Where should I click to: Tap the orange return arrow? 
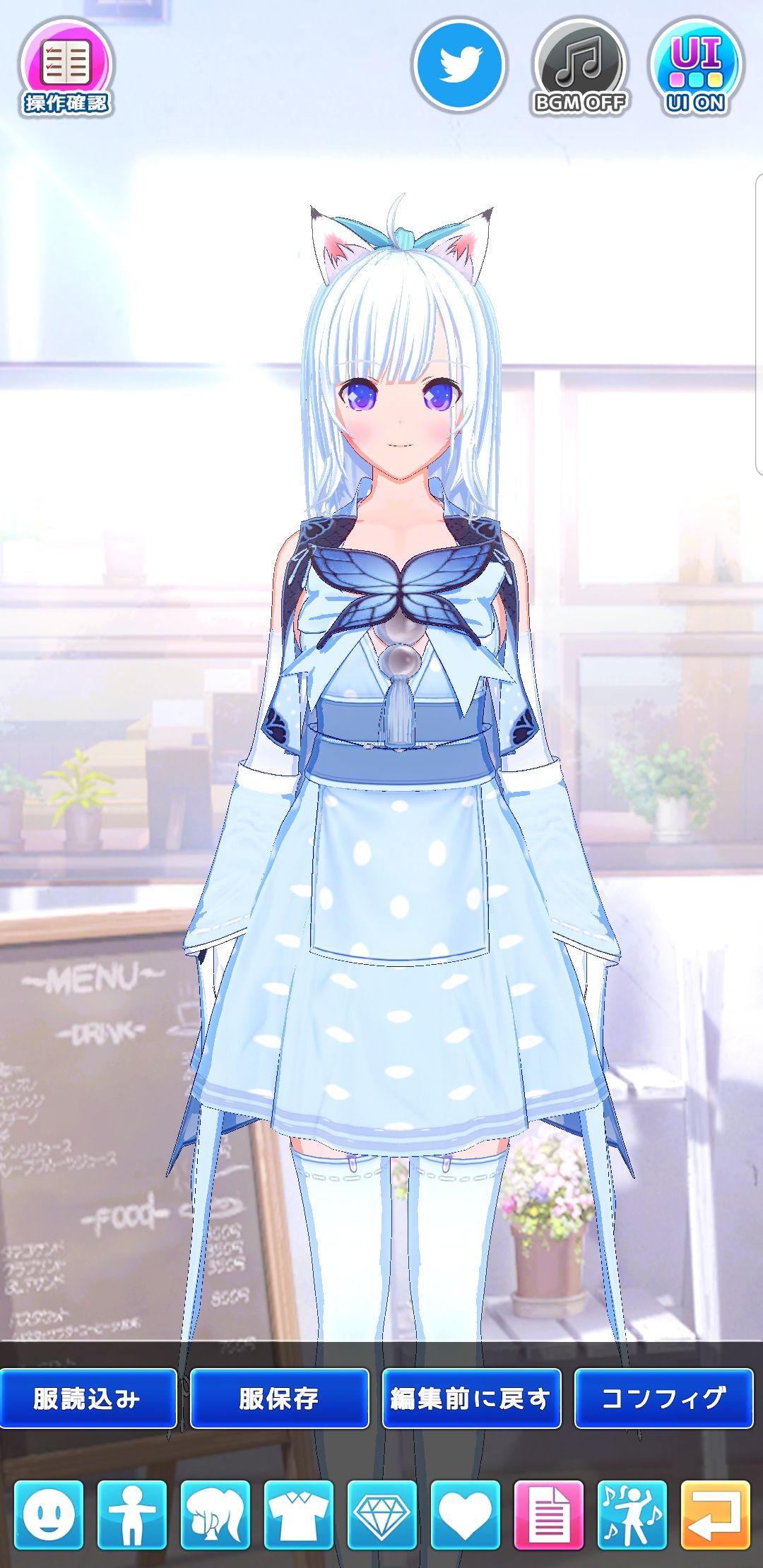715,1514
